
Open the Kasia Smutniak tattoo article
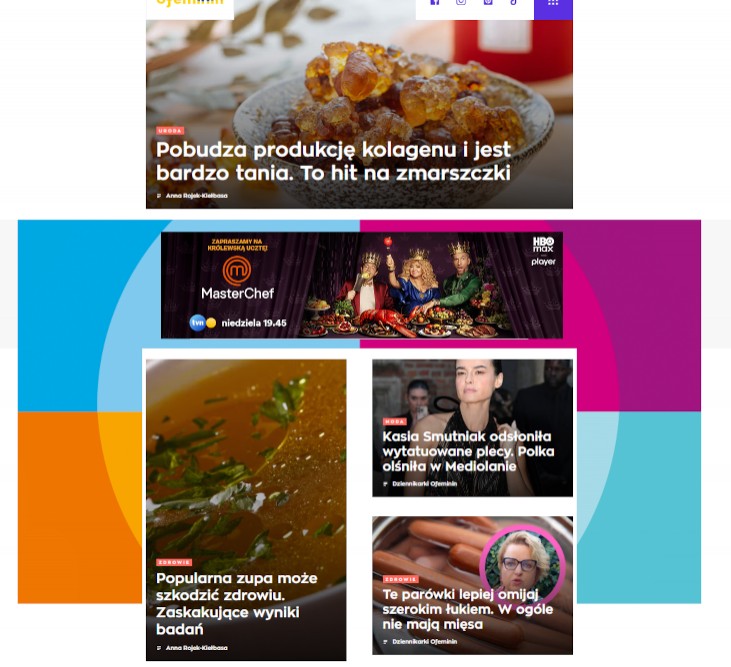click(467, 451)
